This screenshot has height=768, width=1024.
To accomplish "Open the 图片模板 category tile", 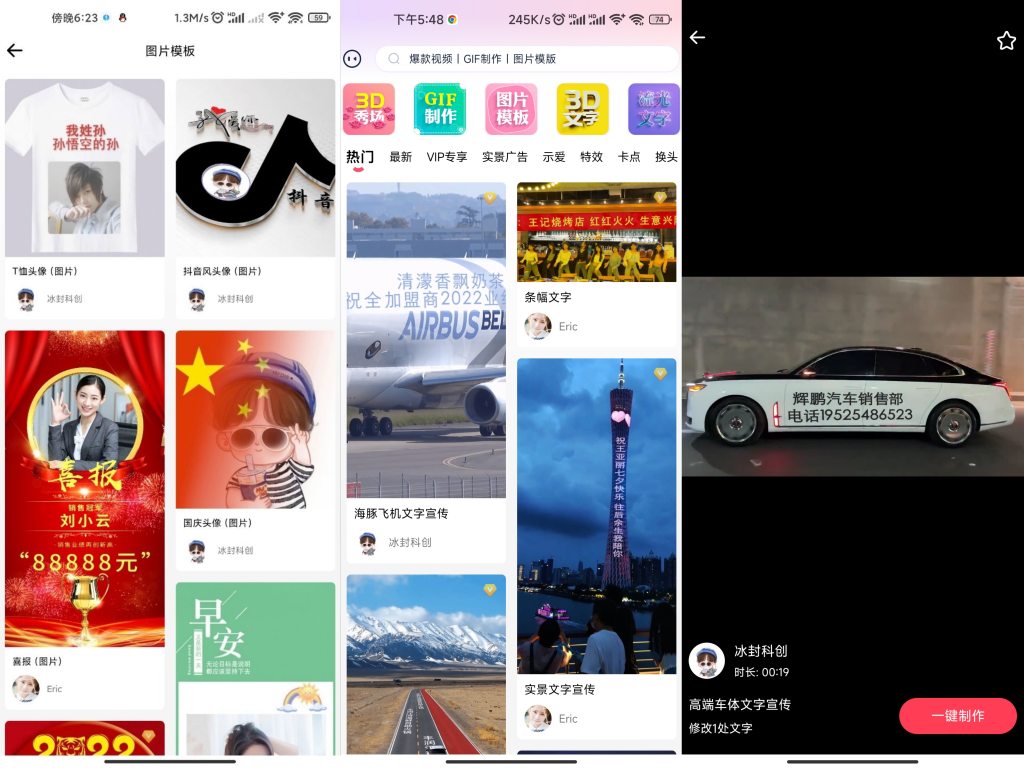I will (511, 109).
